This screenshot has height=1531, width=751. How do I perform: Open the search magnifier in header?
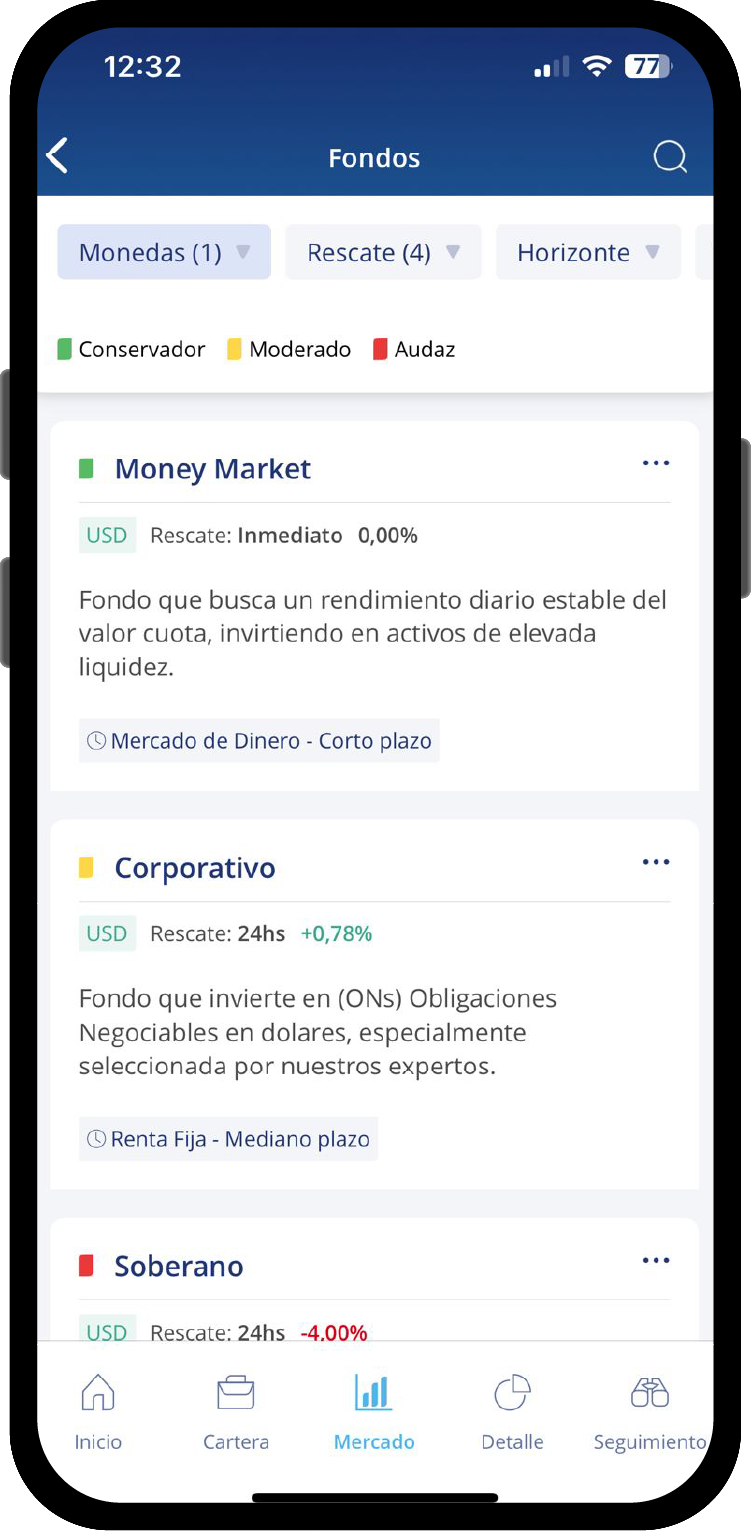tap(669, 157)
